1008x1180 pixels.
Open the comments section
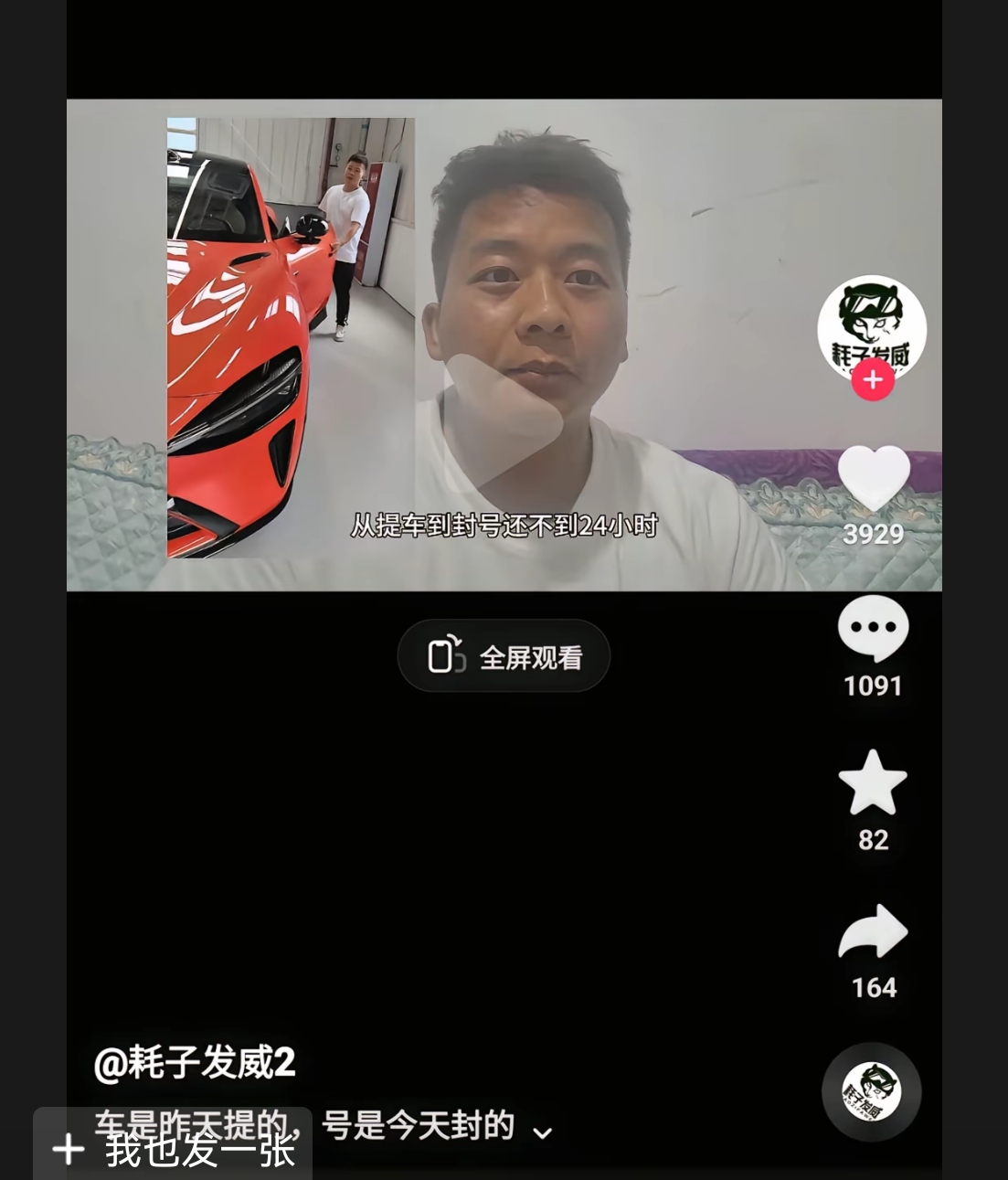(x=873, y=628)
